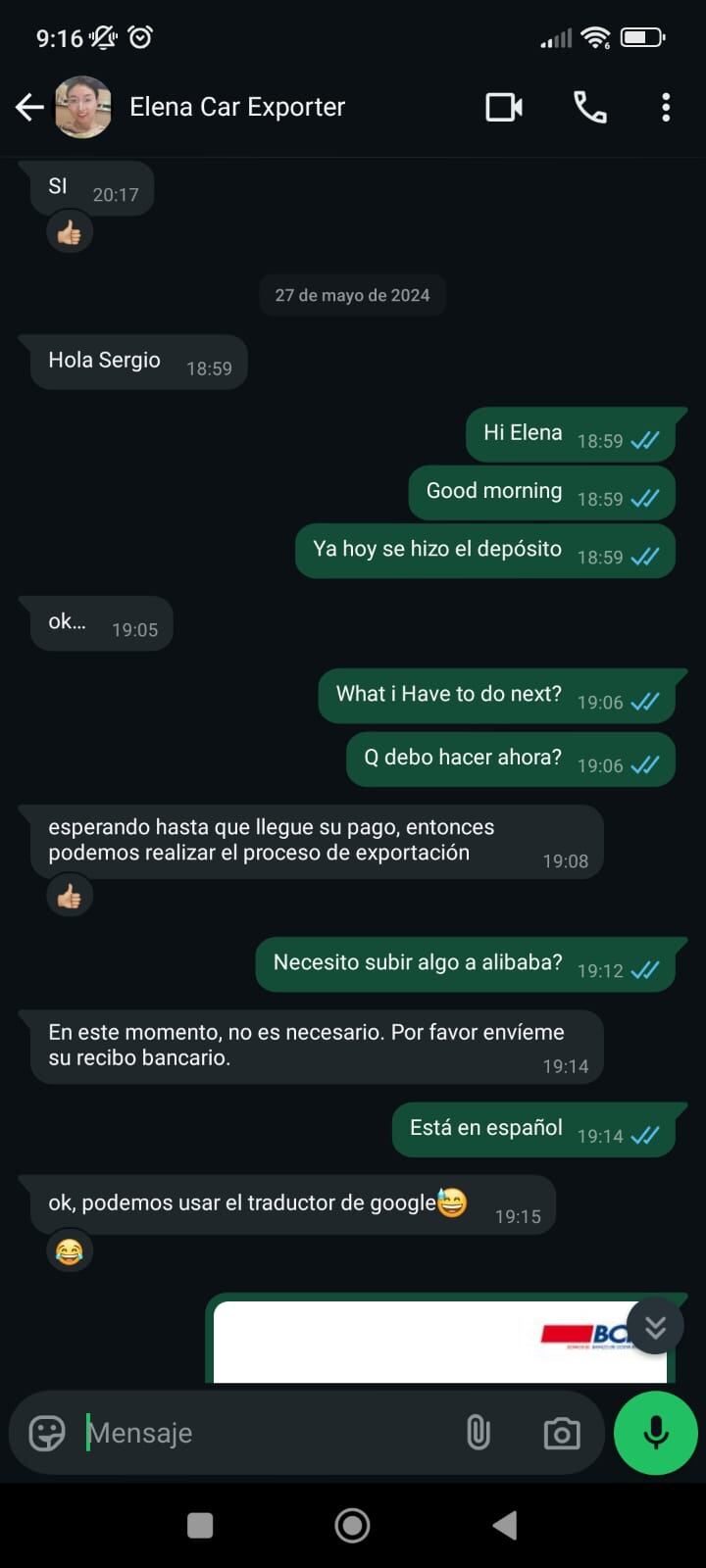
Task: Start a voice call using the phone icon
Action: click(590, 108)
